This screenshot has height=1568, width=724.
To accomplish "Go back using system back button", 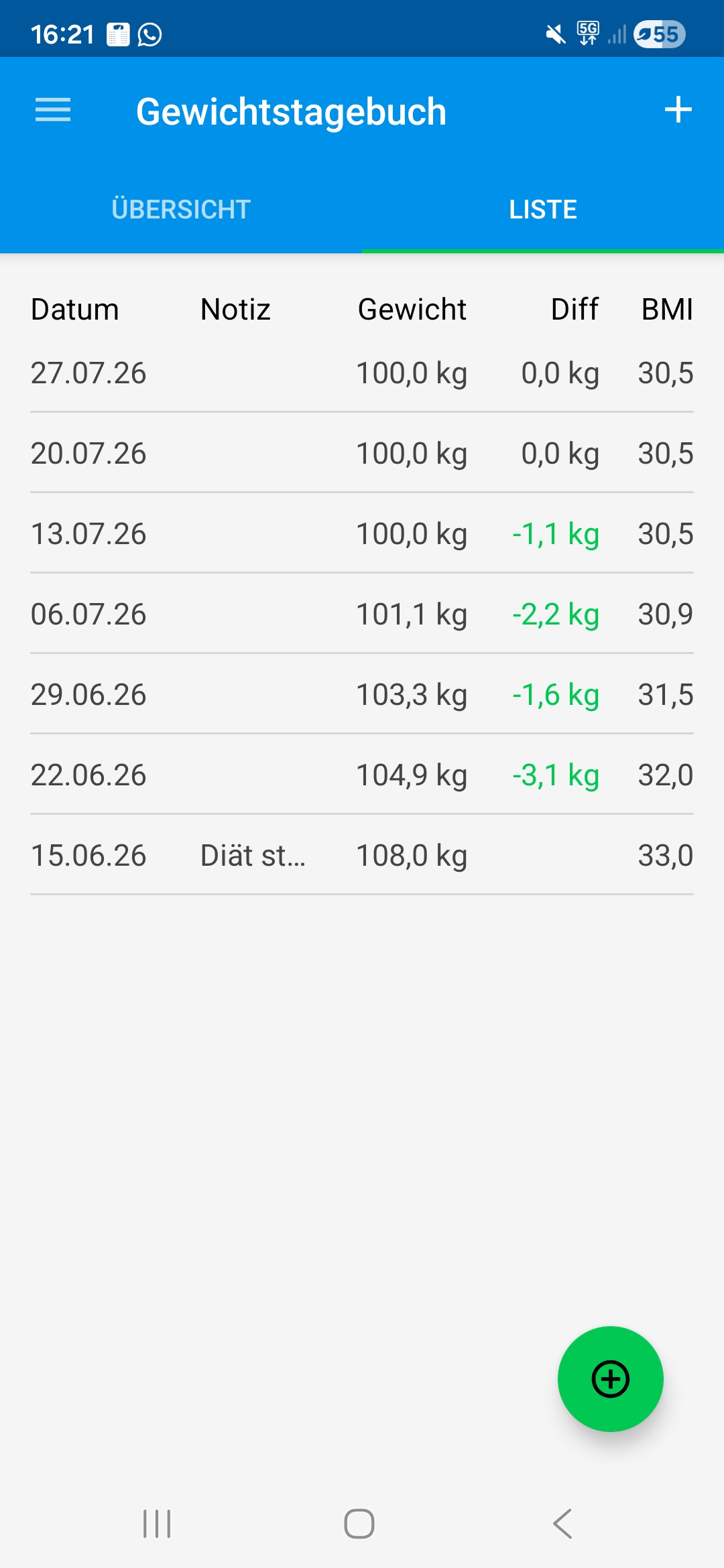I will tap(562, 1524).
